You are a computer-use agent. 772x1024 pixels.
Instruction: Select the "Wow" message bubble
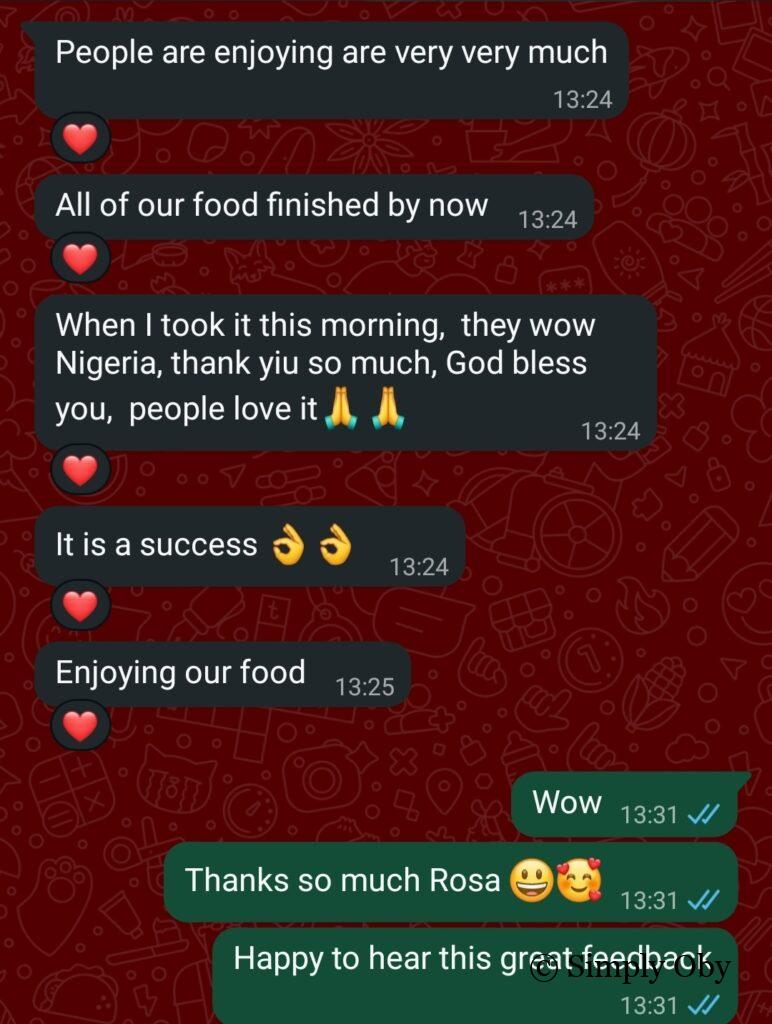[x=565, y=802]
